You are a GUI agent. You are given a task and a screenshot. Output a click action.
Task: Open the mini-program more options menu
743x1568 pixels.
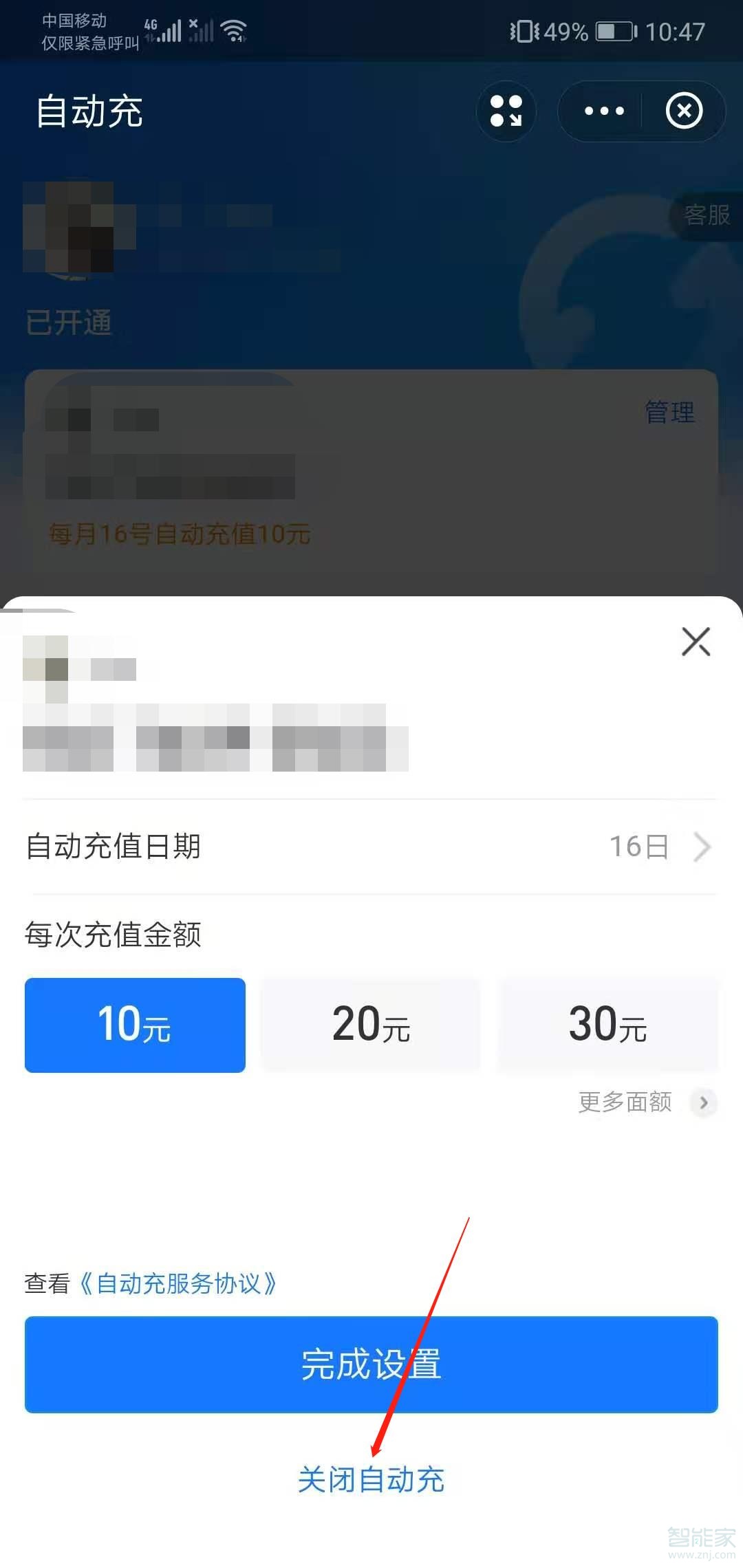click(x=604, y=111)
